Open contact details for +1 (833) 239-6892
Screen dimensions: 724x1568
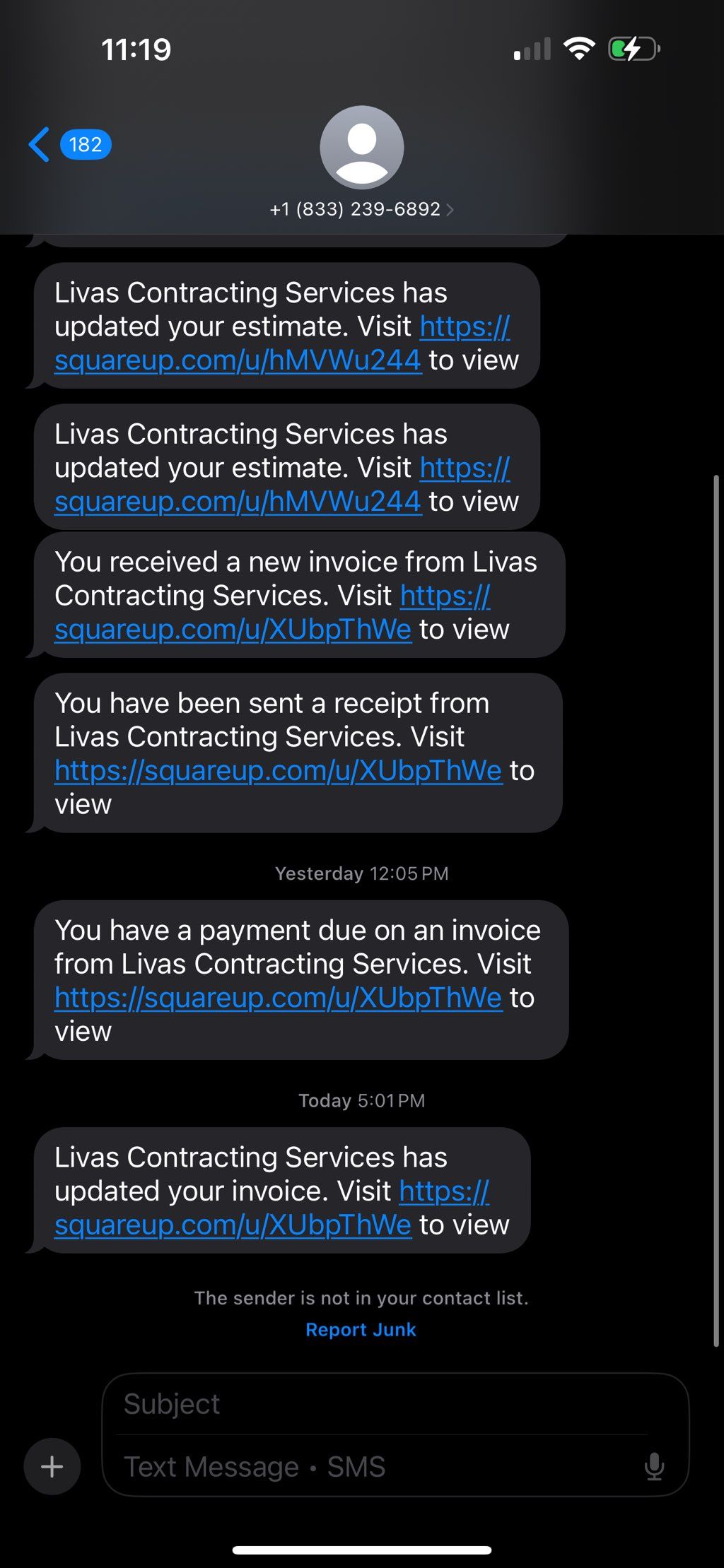tap(361, 209)
